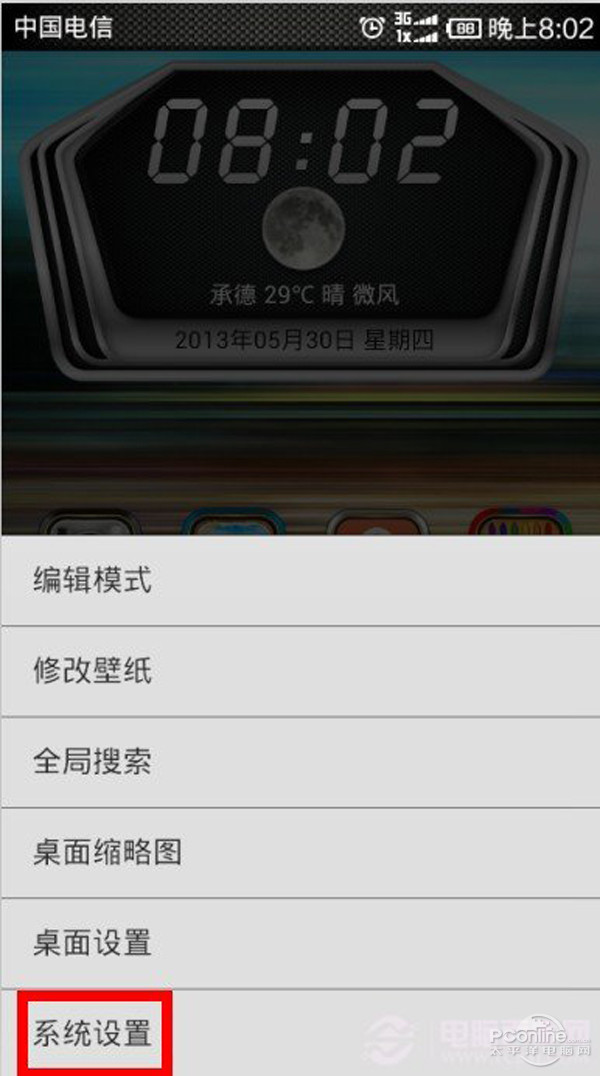The height and width of the screenshot is (1076, 600).
Task: Open 桌面缩略图 view
Action: pyautogui.click(x=300, y=853)
